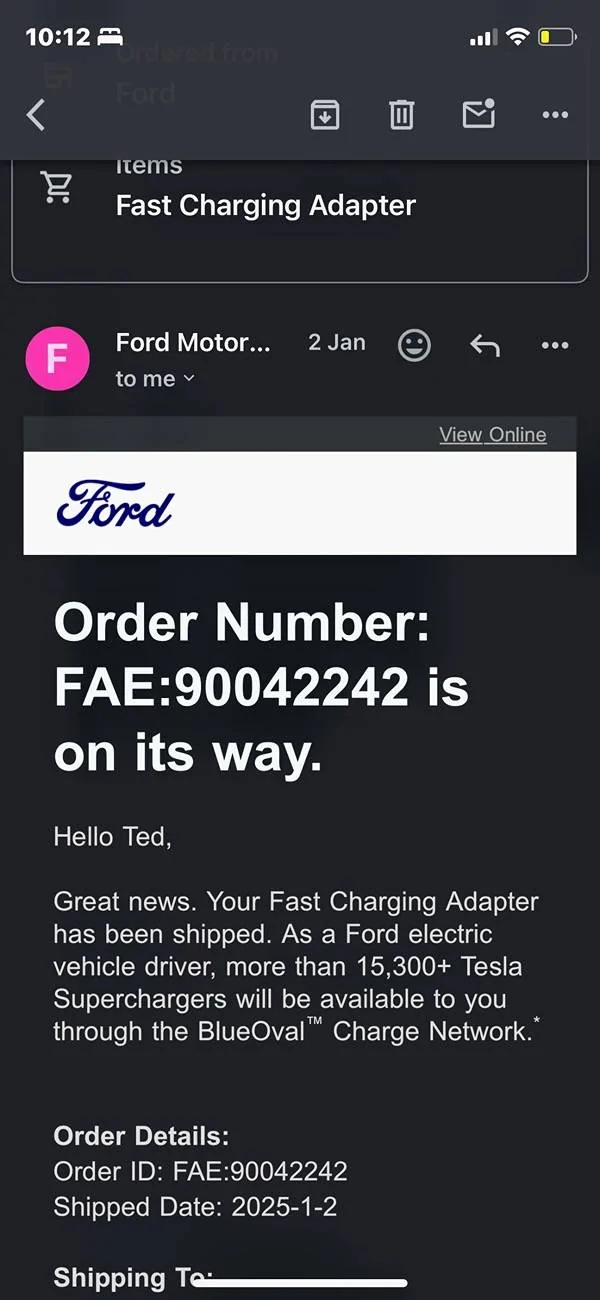The image size is (600, 1300).
Task: Add an emoji reaction to the message
Action: [414, 345]
